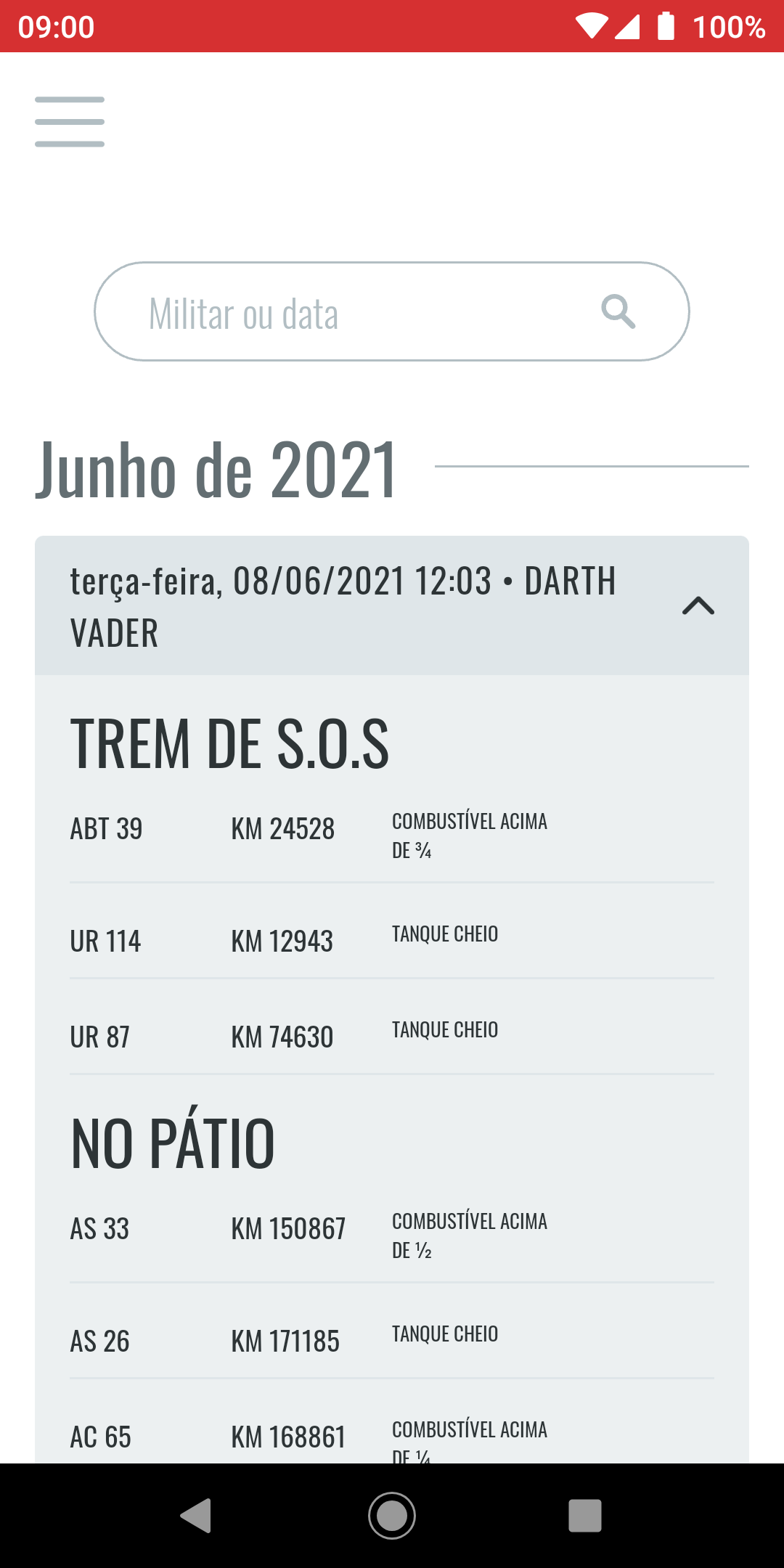This screenshot has width=784, height=1568.
Task: Tap the magnifier search icon
Action: click(618, 312)
